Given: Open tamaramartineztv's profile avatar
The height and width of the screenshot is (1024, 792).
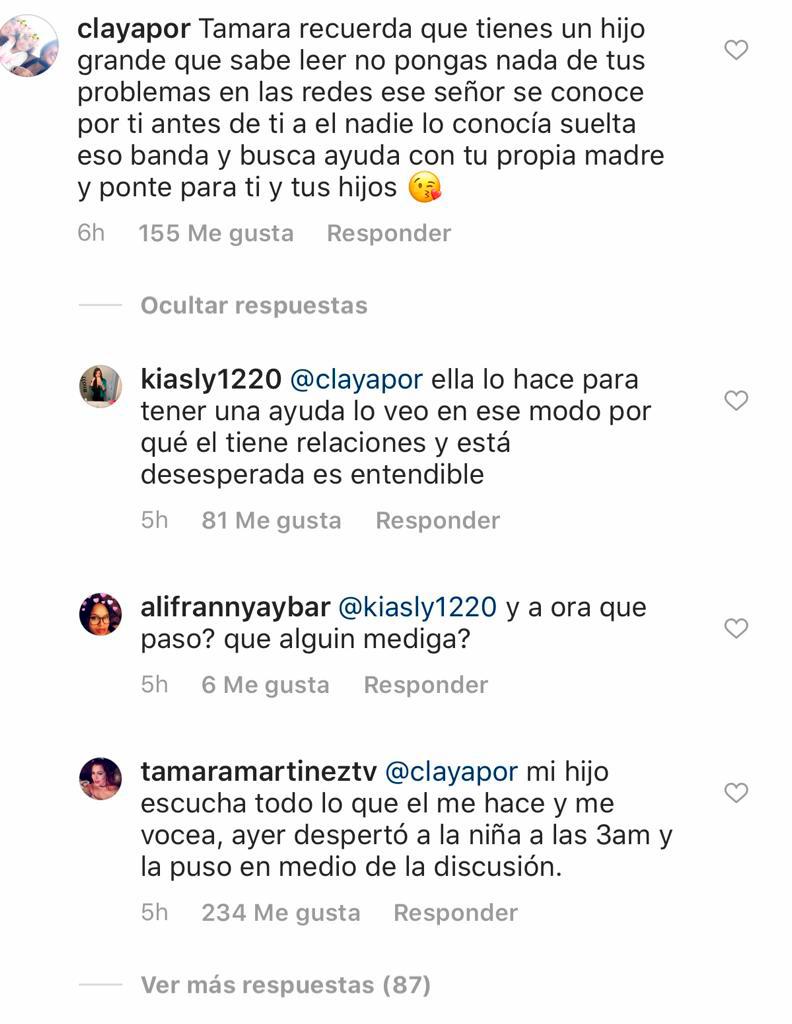Looking at the screenshot, I should click(x=100, y=778).
